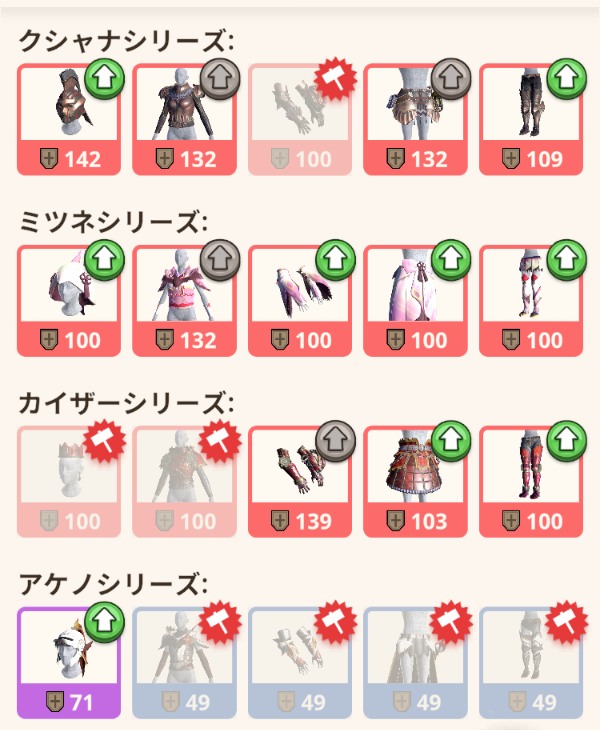Open the クシャナ waist armor tile
Image resolution: width=600 pixels, height=730 pixels.
[414, 120]
